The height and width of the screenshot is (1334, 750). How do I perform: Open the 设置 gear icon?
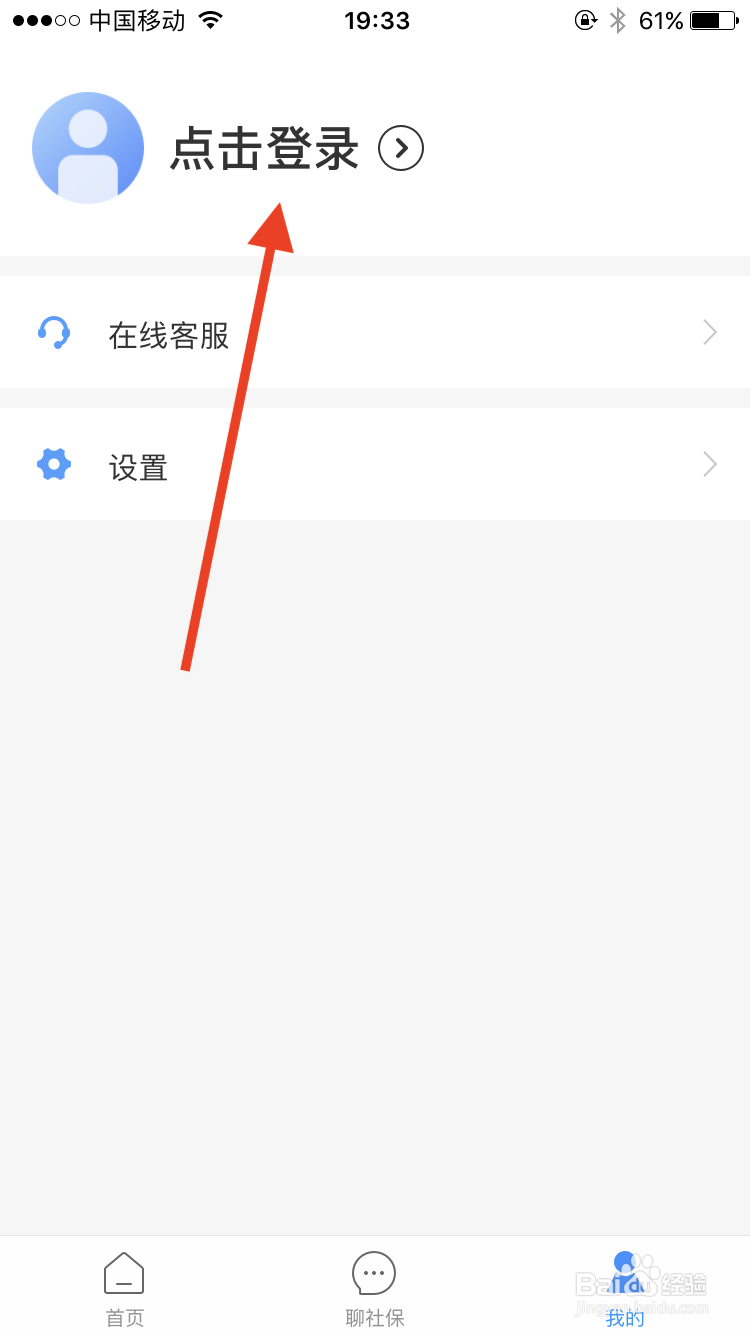54,463
